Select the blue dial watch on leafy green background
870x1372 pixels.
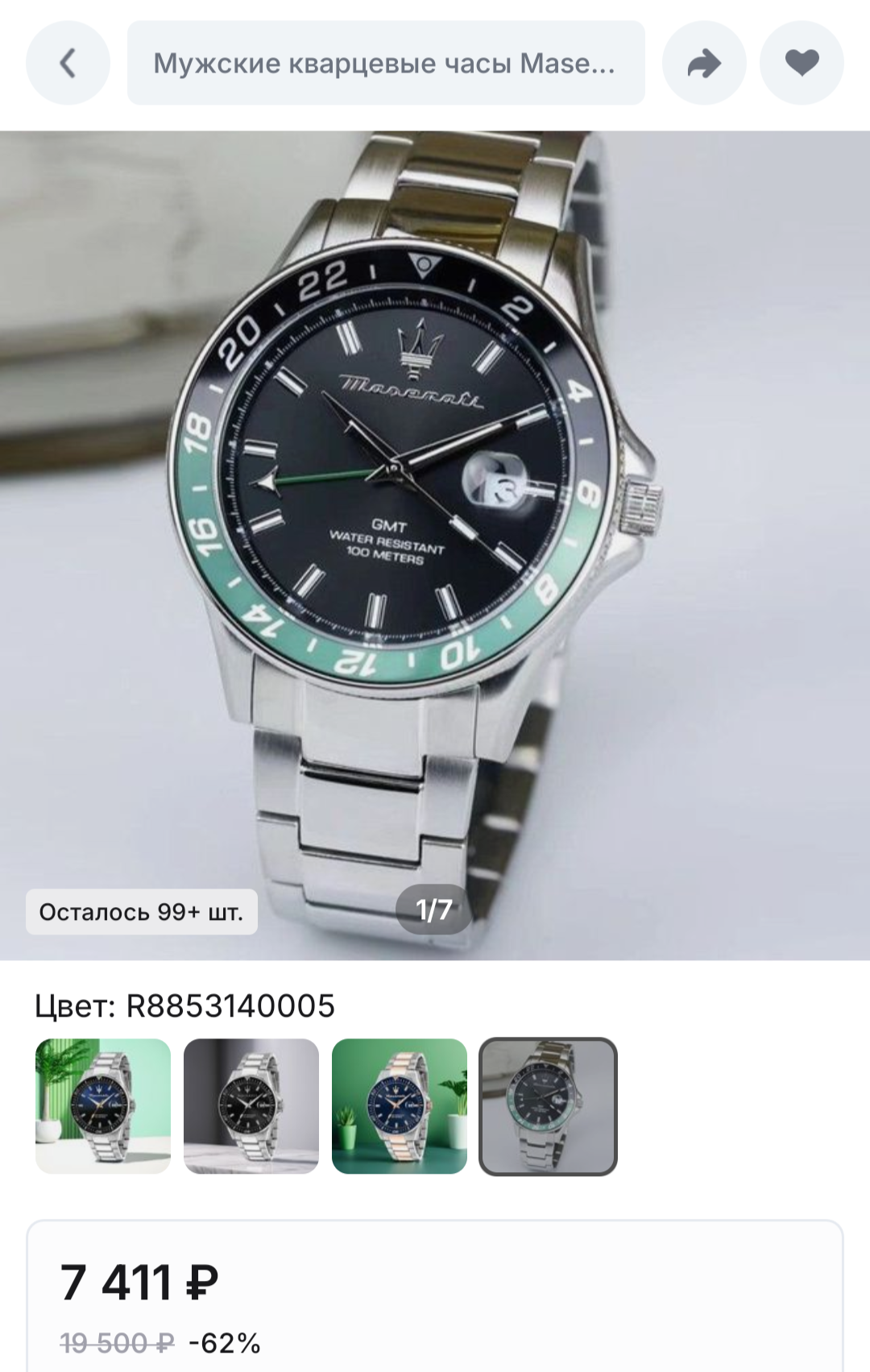pyautogui.click(x=103, y=1106)
